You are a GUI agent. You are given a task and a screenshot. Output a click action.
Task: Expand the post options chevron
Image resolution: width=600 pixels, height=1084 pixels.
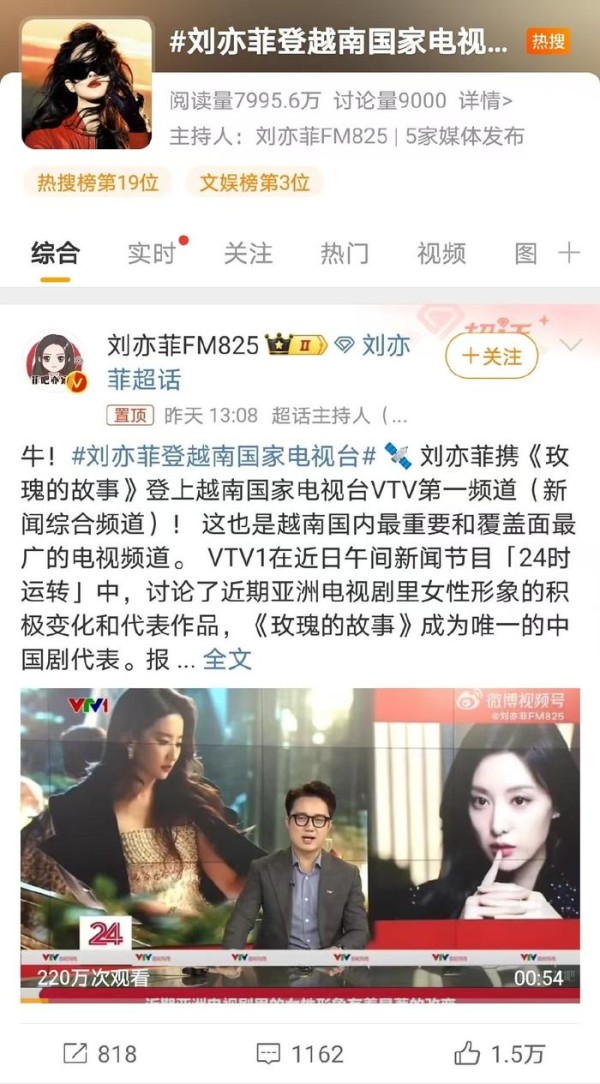[571, 345]
